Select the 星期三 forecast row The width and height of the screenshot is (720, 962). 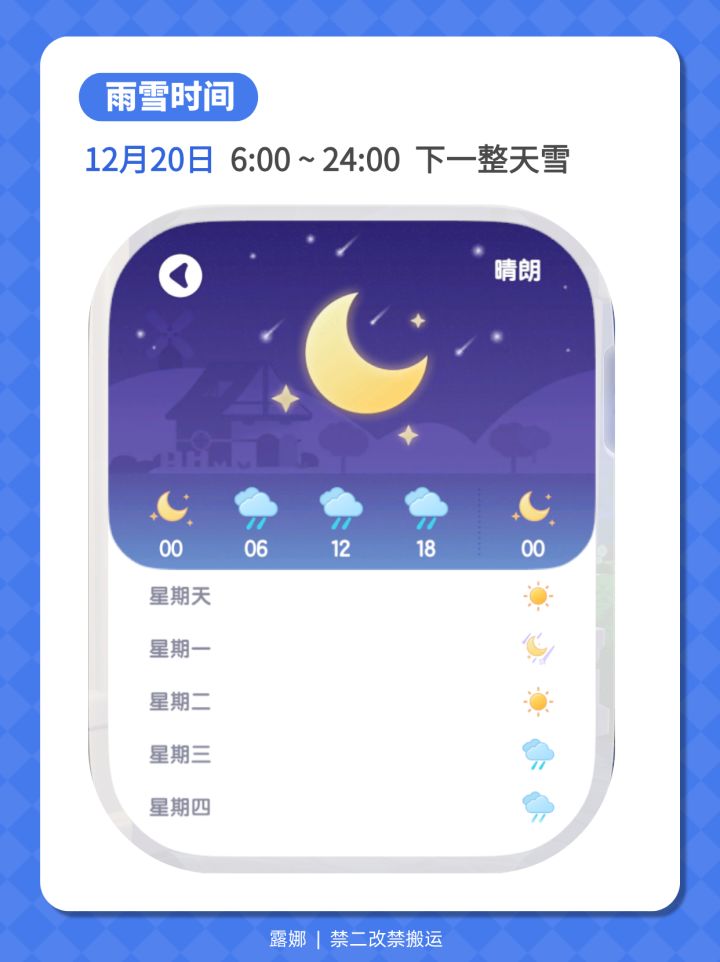click(x=180, y=752)
